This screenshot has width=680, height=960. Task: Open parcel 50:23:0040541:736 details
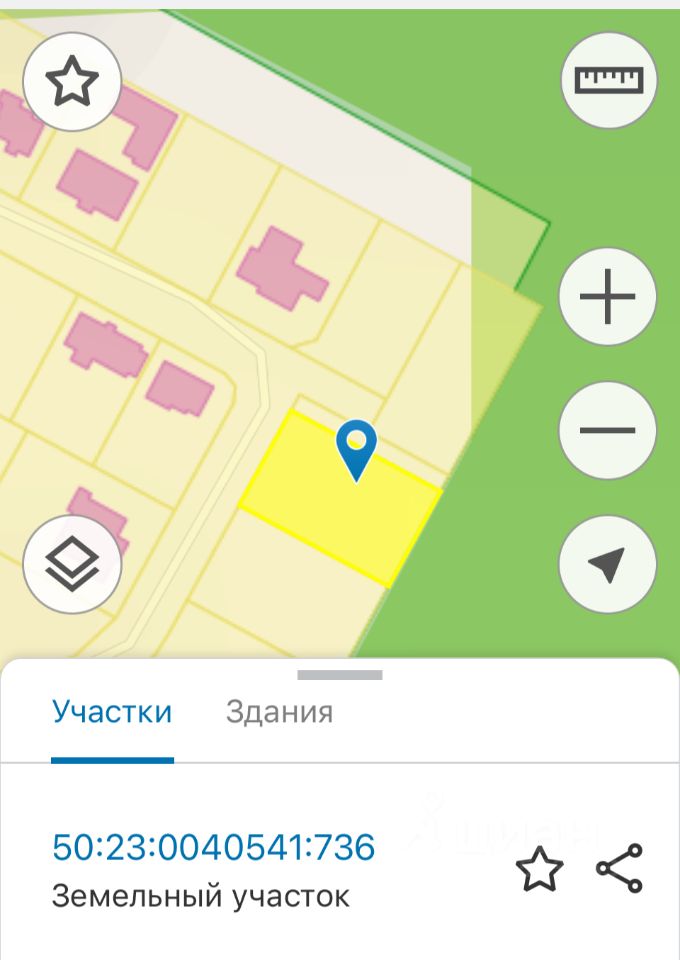pos(213,848)
